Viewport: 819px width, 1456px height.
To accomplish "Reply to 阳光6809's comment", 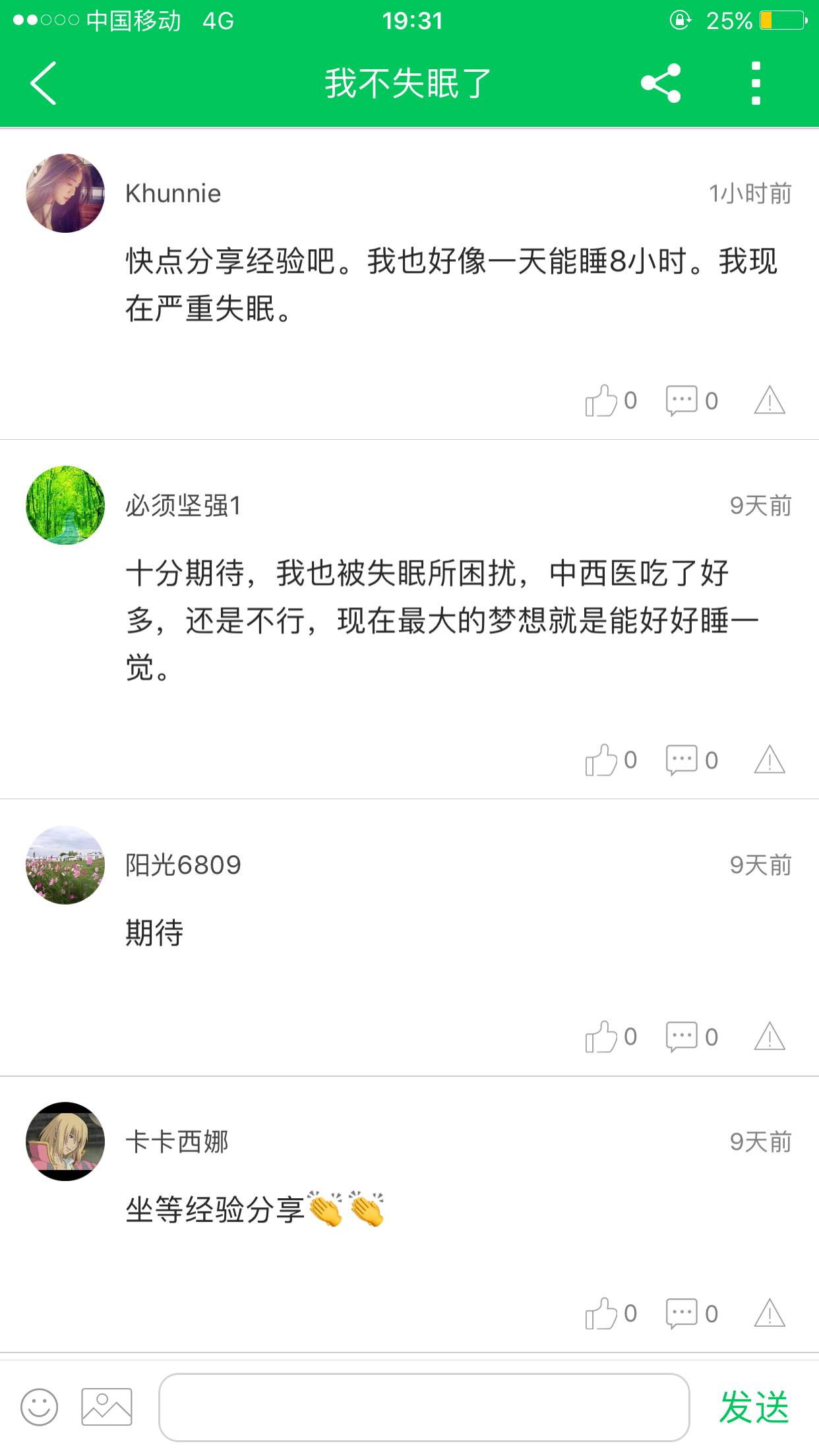I will coord(682,1037).
